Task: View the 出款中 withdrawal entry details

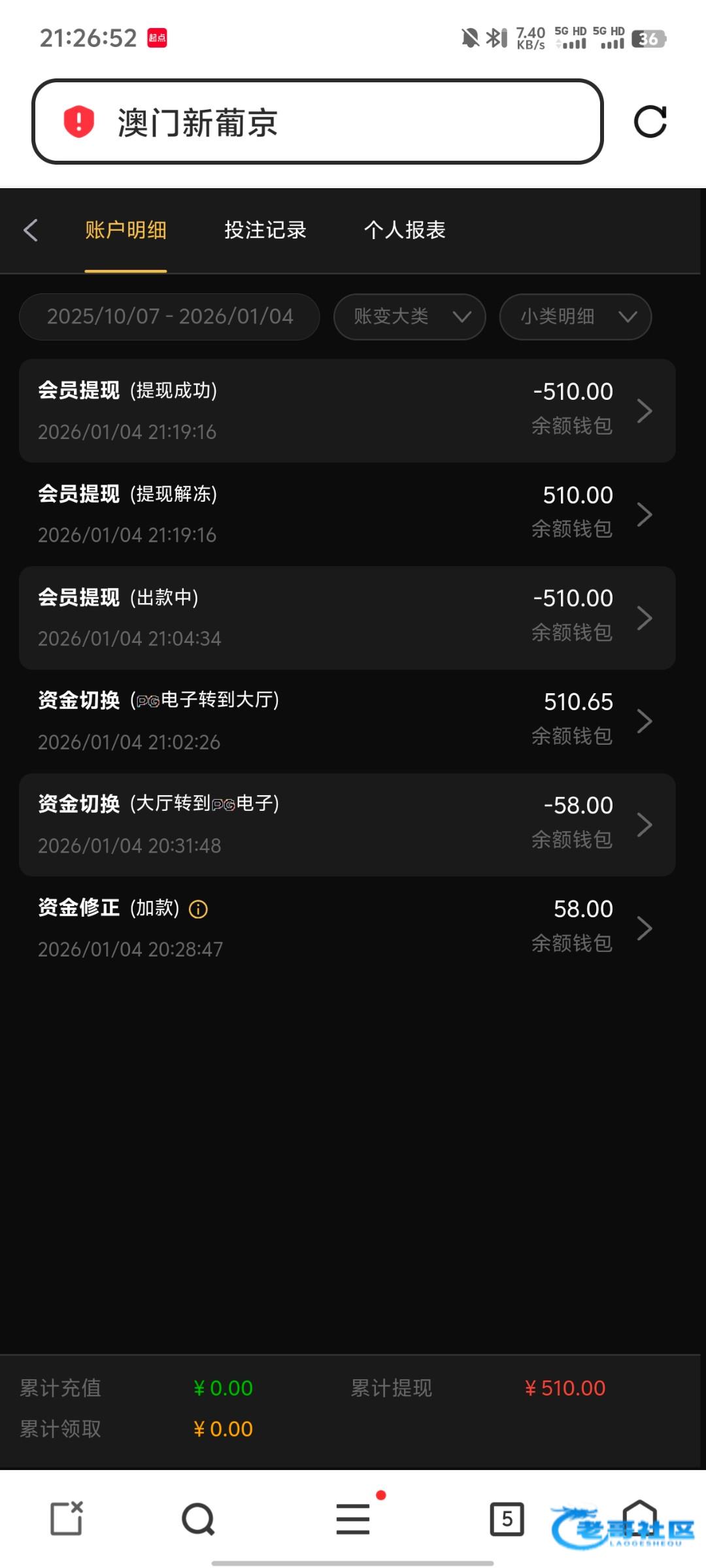Action: (x=347, y=617)
